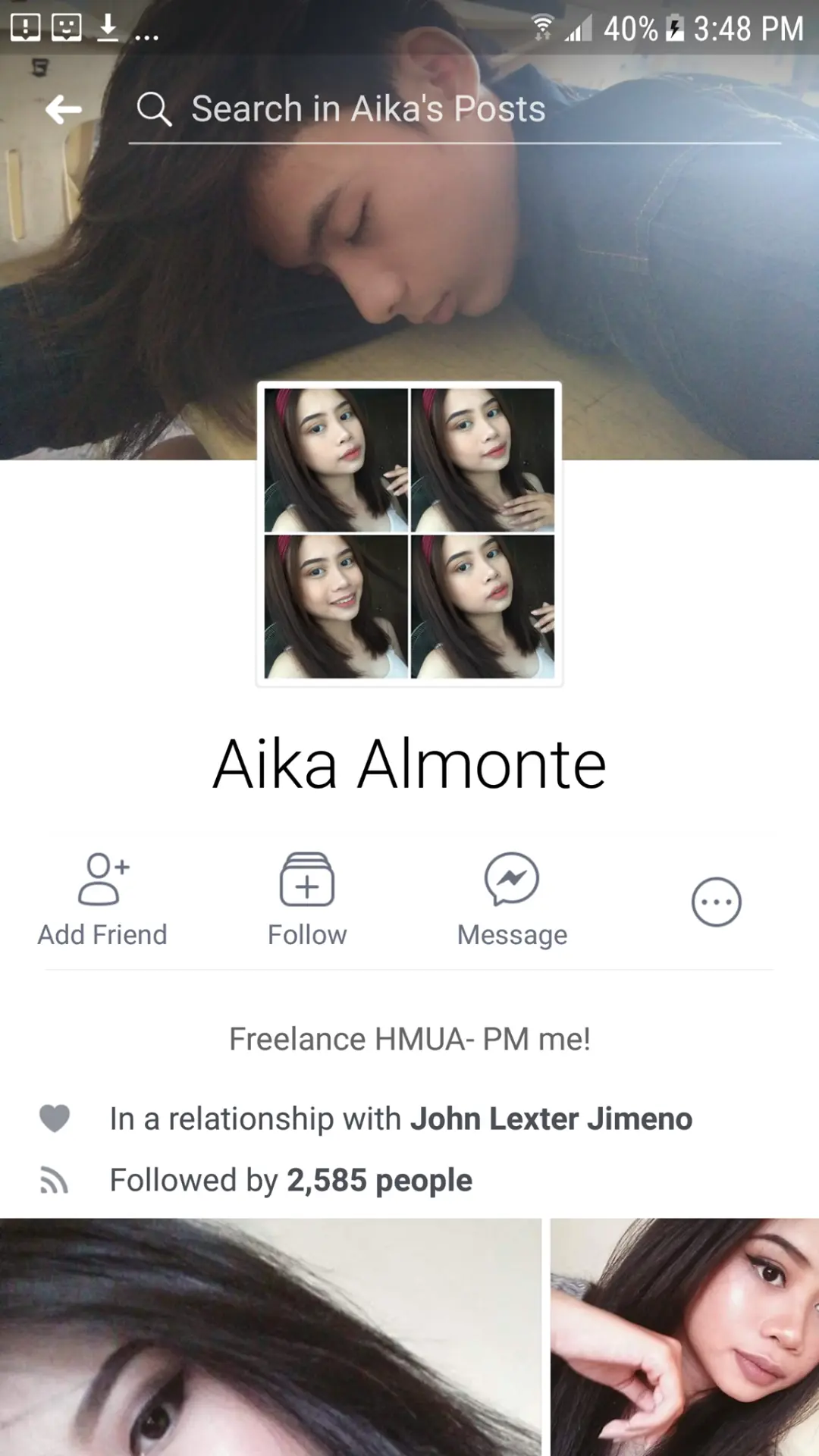Open the more options circle menu
The image size is (819, 1456).
(717, 902)
